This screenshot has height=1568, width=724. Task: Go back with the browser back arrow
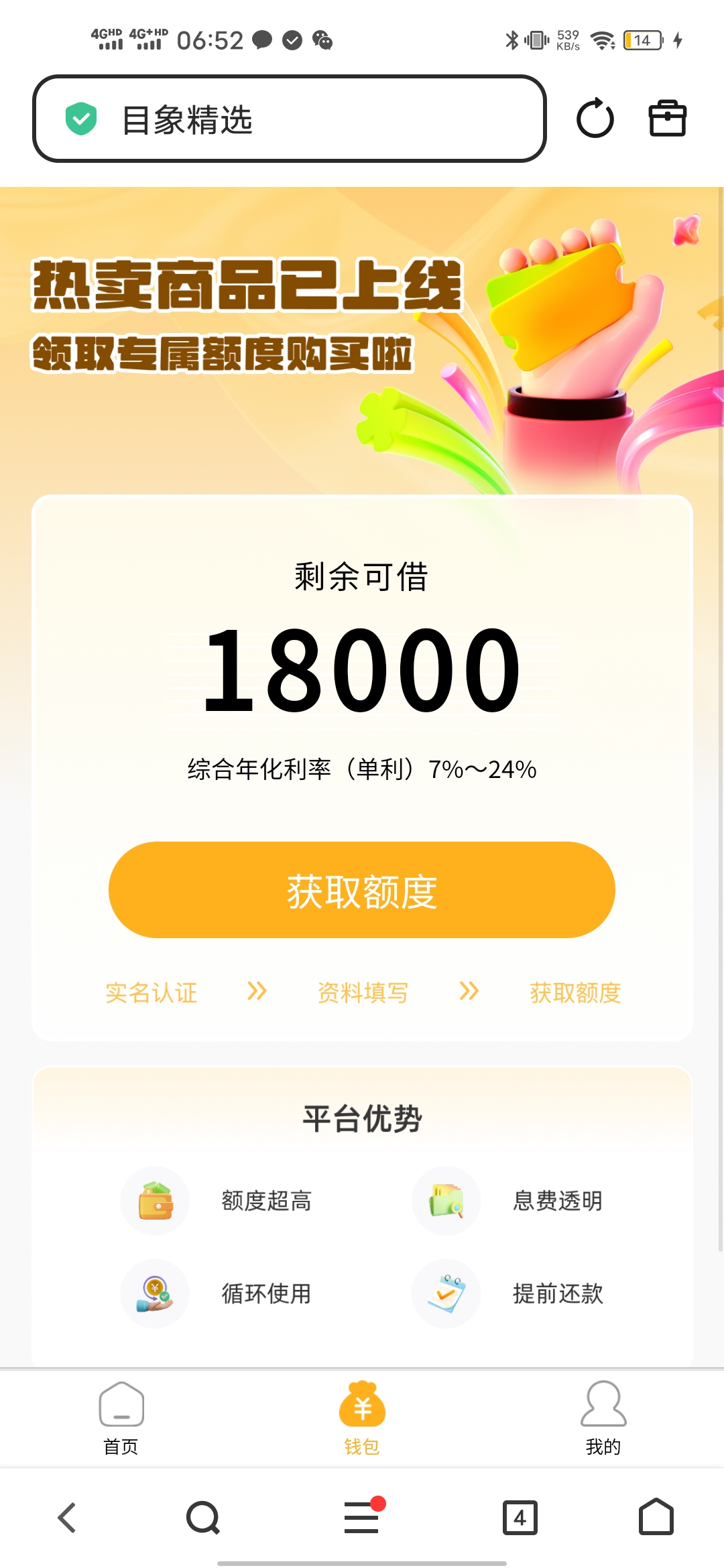tap(67, 1518)
